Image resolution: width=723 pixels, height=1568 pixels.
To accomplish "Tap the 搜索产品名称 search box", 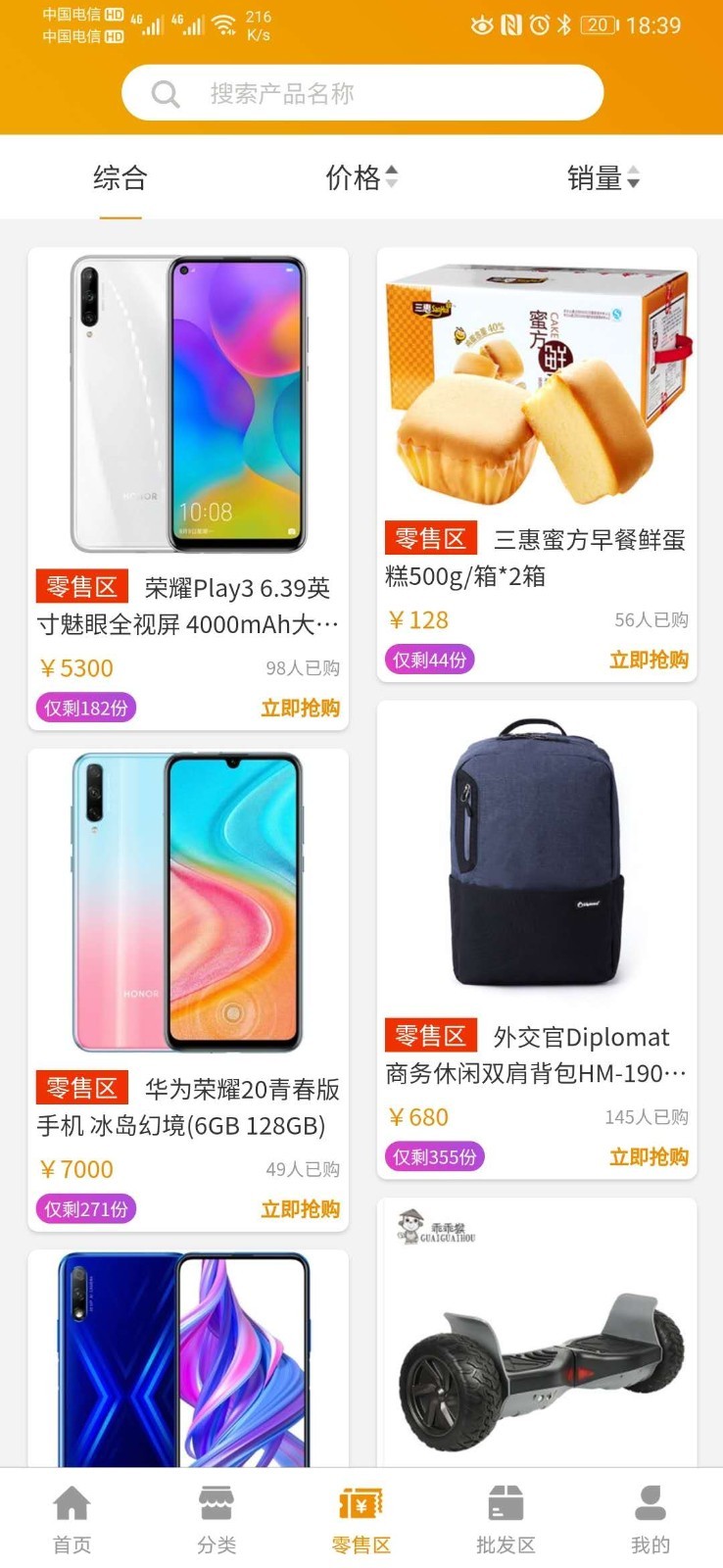I will (361, 93).
